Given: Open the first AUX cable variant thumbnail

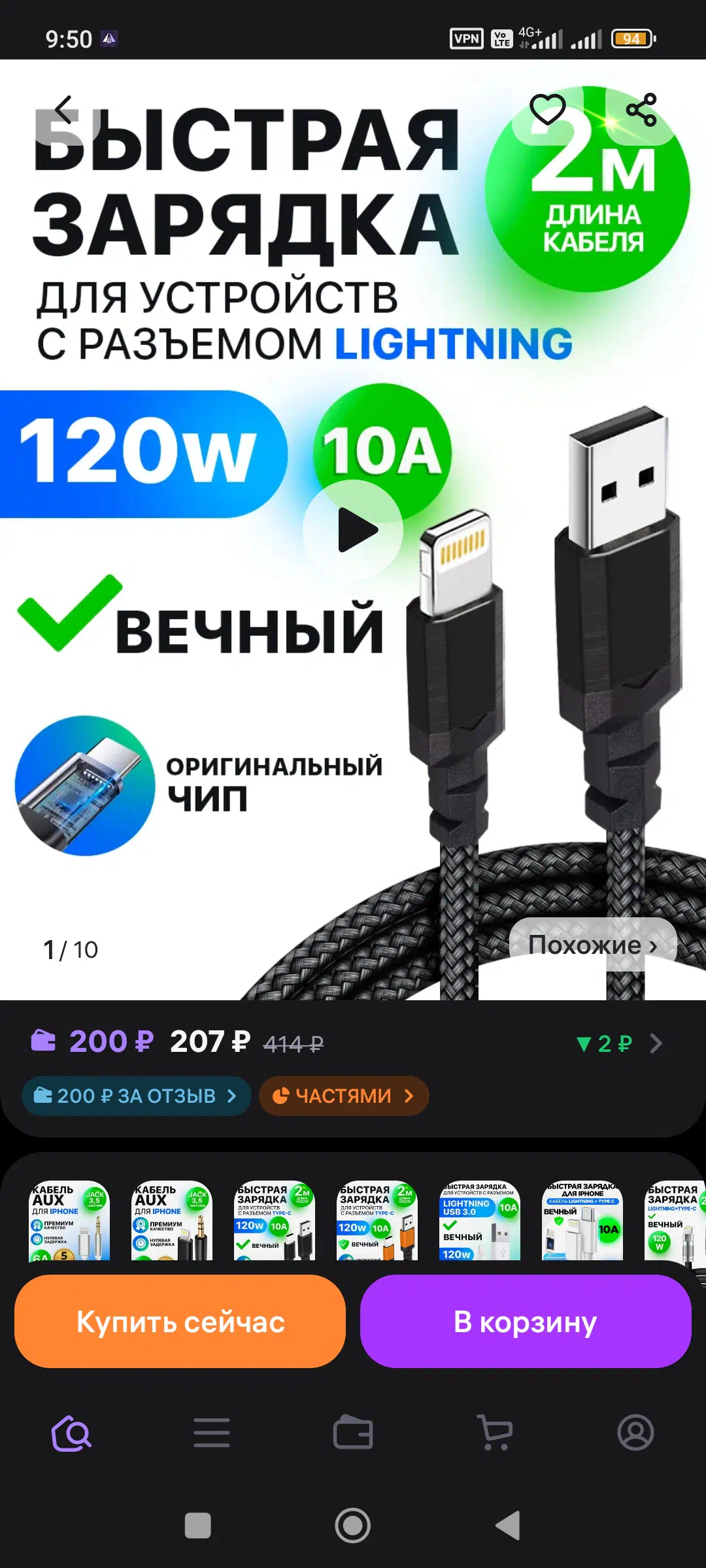Looking at the screenshot, I should click(x=69, y=1220).
